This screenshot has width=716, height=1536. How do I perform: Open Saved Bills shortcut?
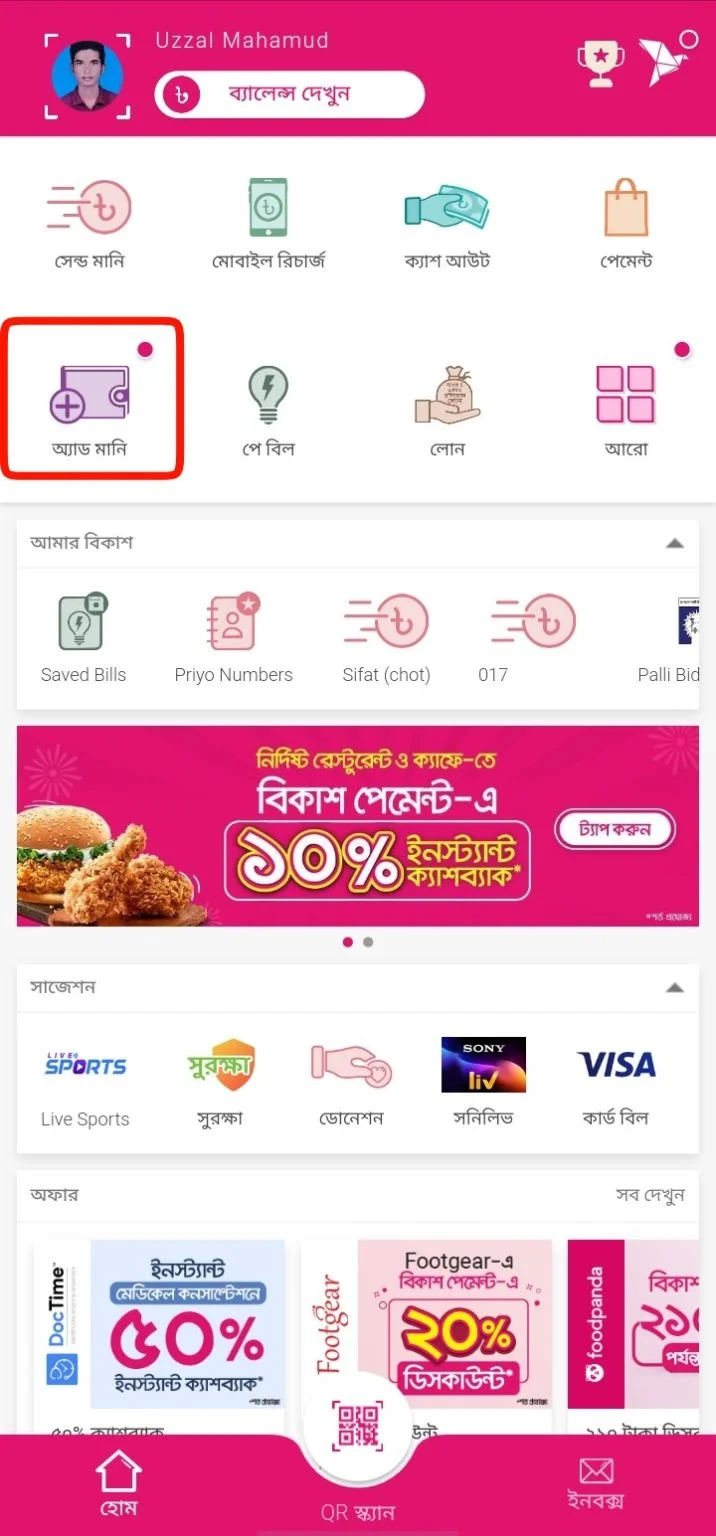pos(83,637)
